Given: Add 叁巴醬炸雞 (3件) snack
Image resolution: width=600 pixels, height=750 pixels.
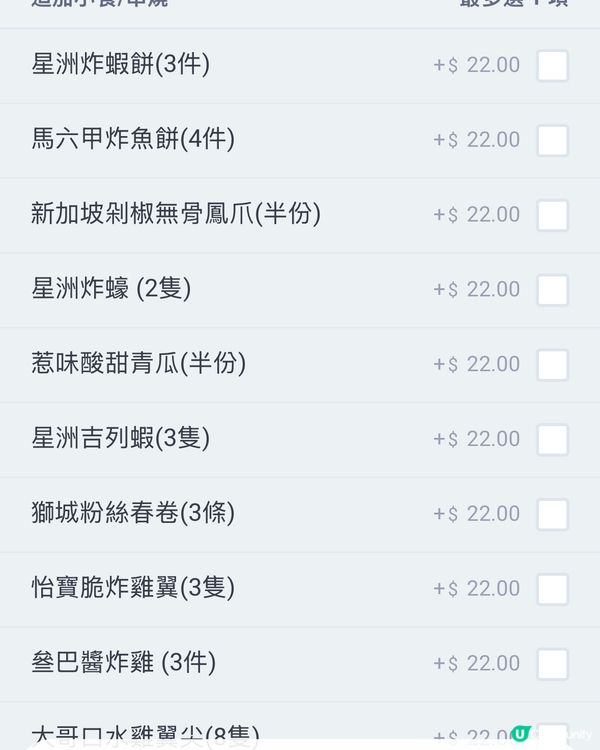Looking at the screenshot, I should [x=552, y=664].
